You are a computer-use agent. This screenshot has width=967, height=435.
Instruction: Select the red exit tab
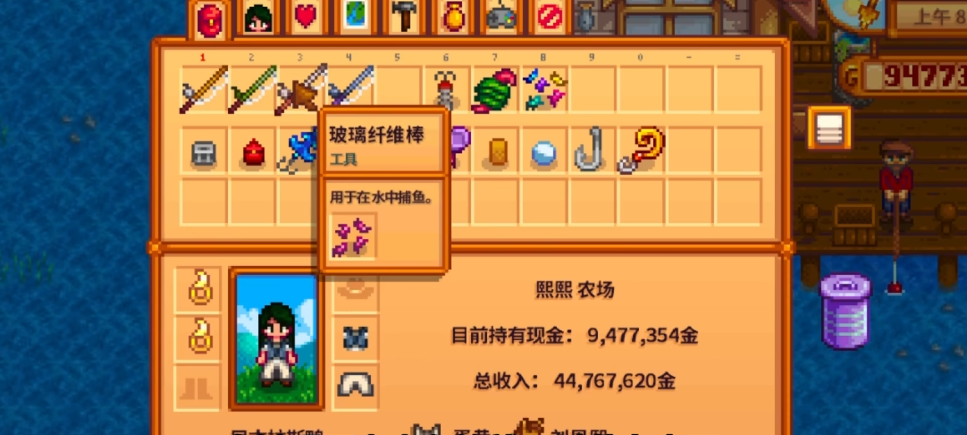[550, 19]
